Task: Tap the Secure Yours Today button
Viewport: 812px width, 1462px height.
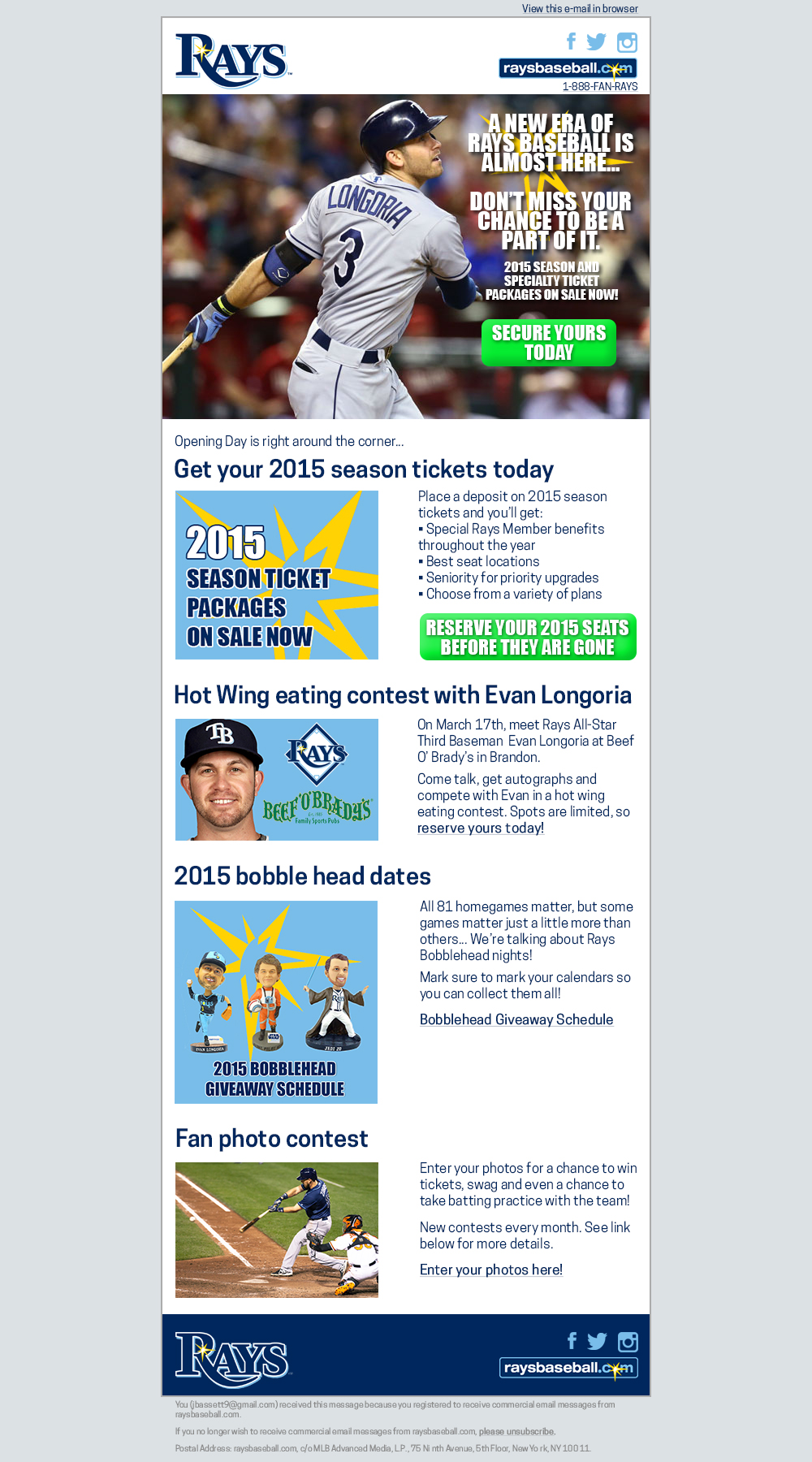Action: pyautogui.click(x=549, y=343)
